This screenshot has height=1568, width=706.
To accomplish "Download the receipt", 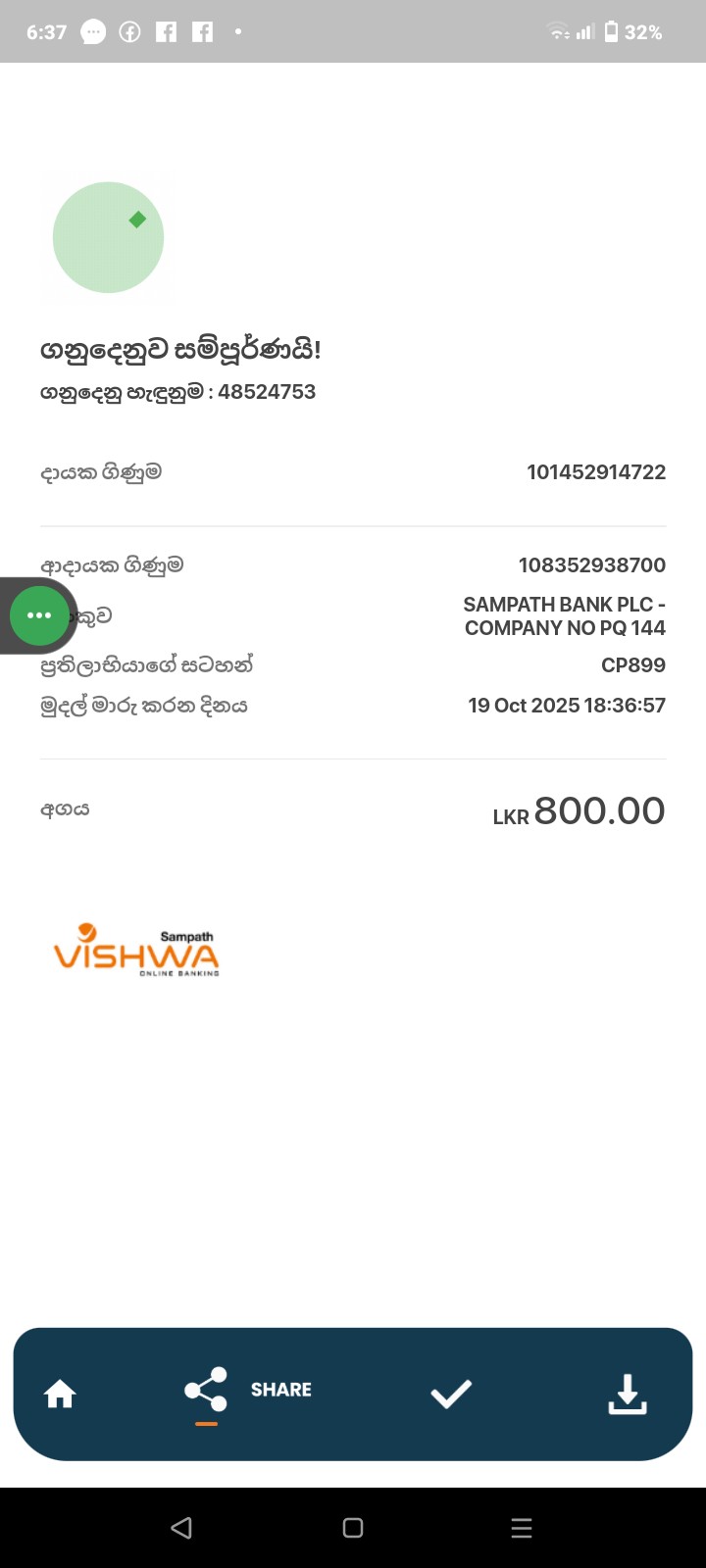I will coord(628,1394).
